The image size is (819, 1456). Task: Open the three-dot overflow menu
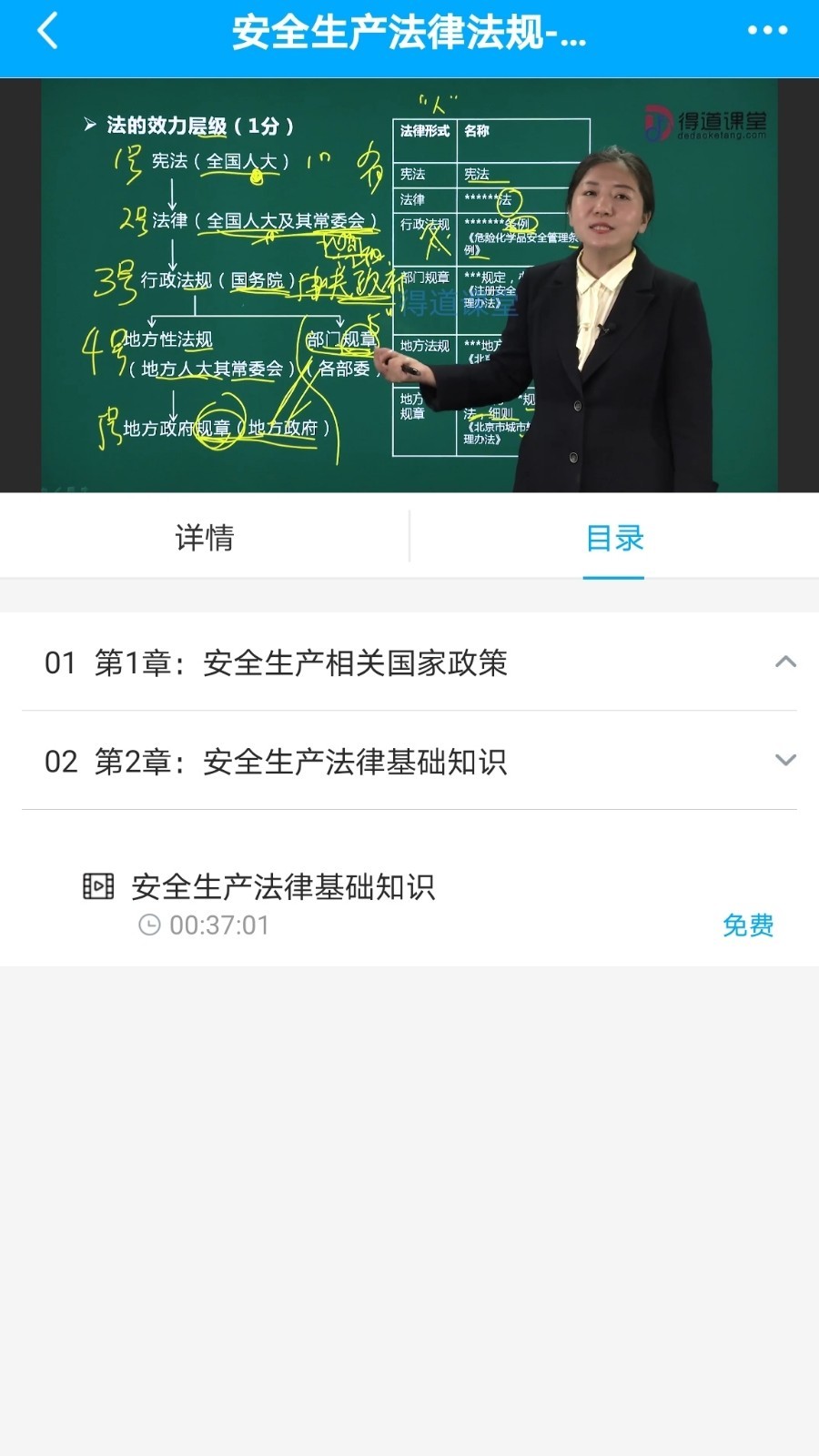coord(767,31)
